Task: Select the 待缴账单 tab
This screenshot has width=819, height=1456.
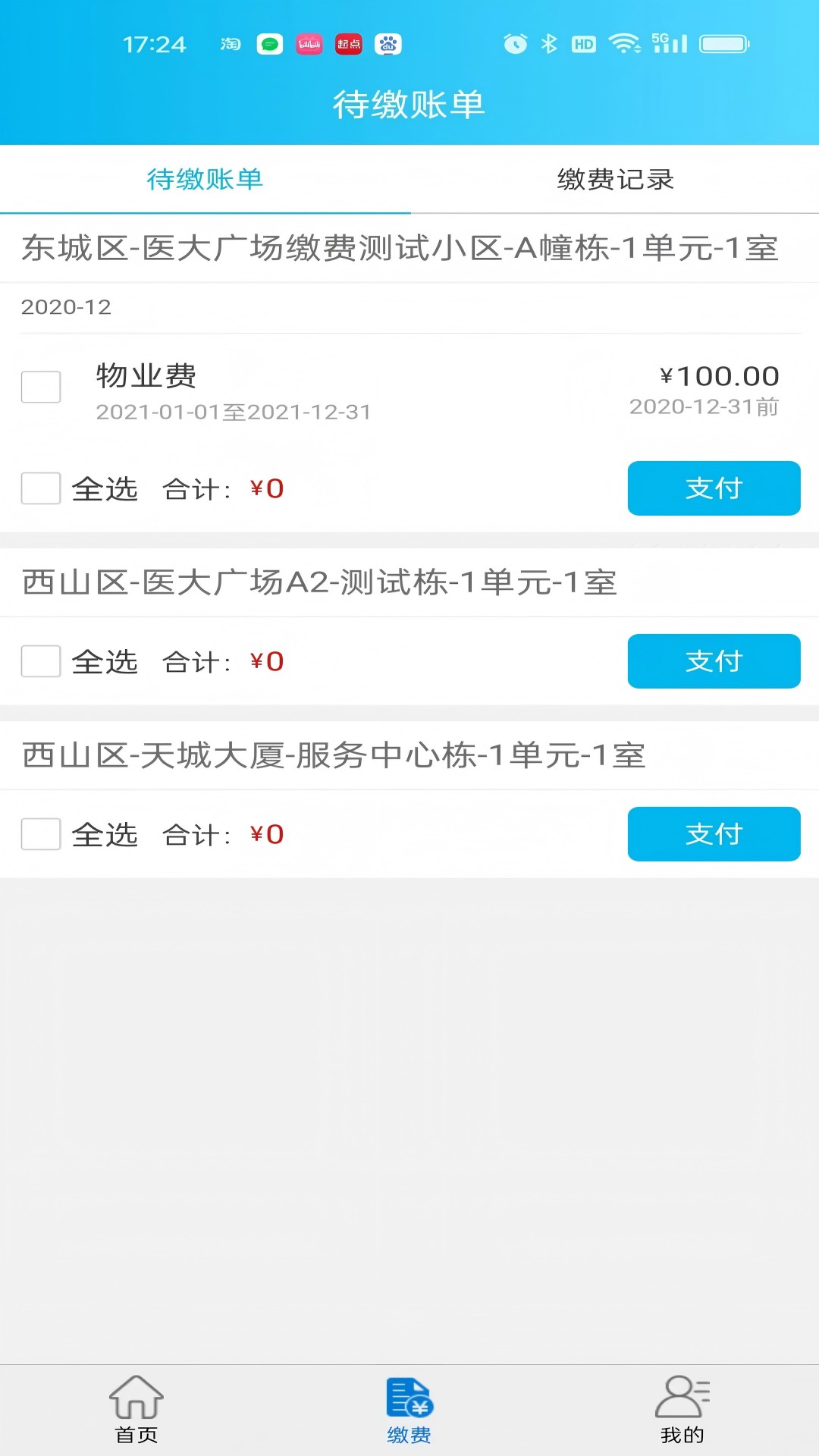Action: tap(205, 180)
